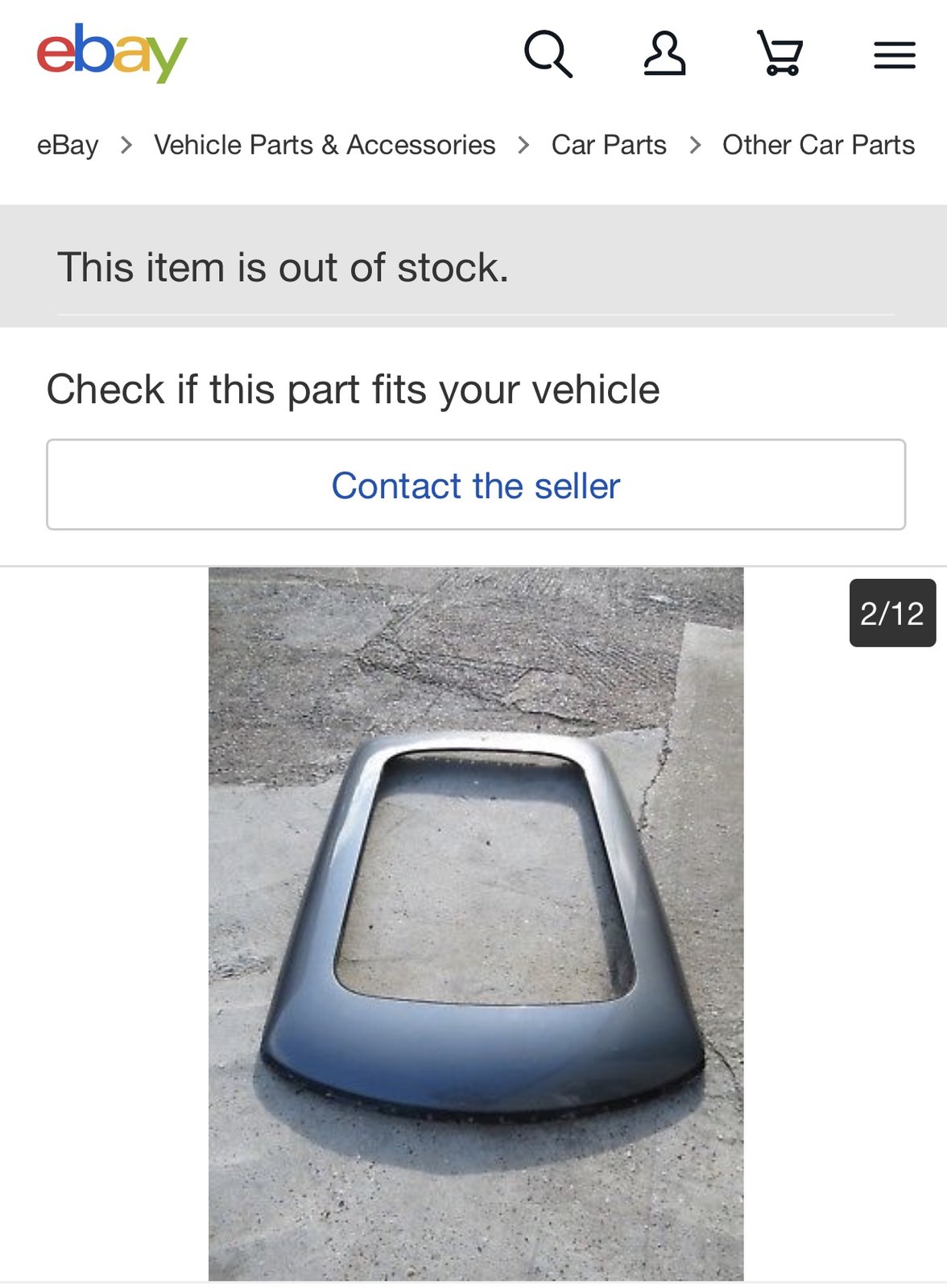Open the hamburger menu

coord(895,55)
